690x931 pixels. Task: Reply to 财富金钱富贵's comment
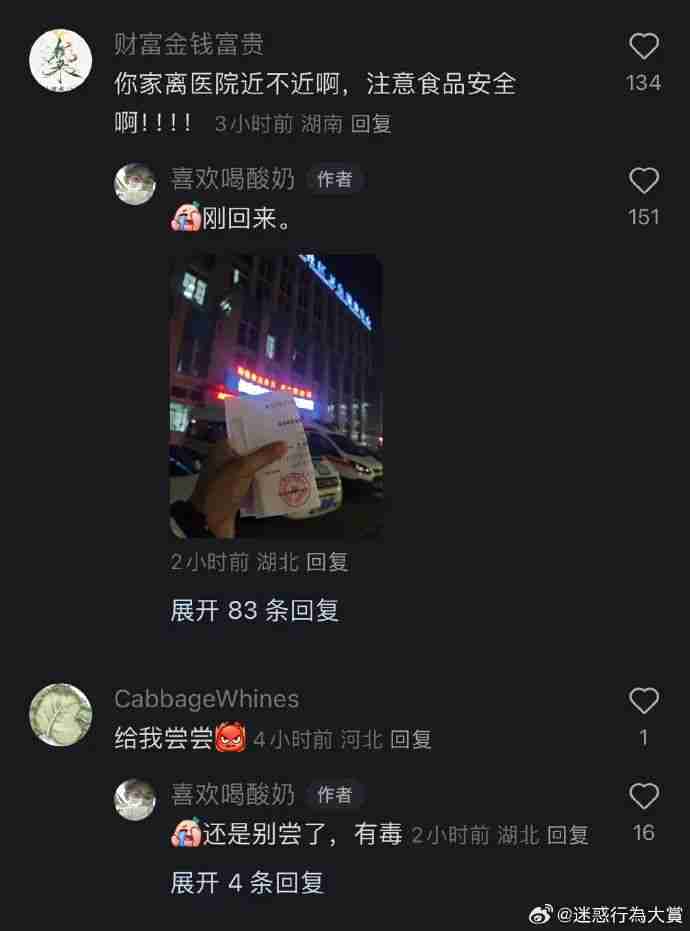pos(371,124)
